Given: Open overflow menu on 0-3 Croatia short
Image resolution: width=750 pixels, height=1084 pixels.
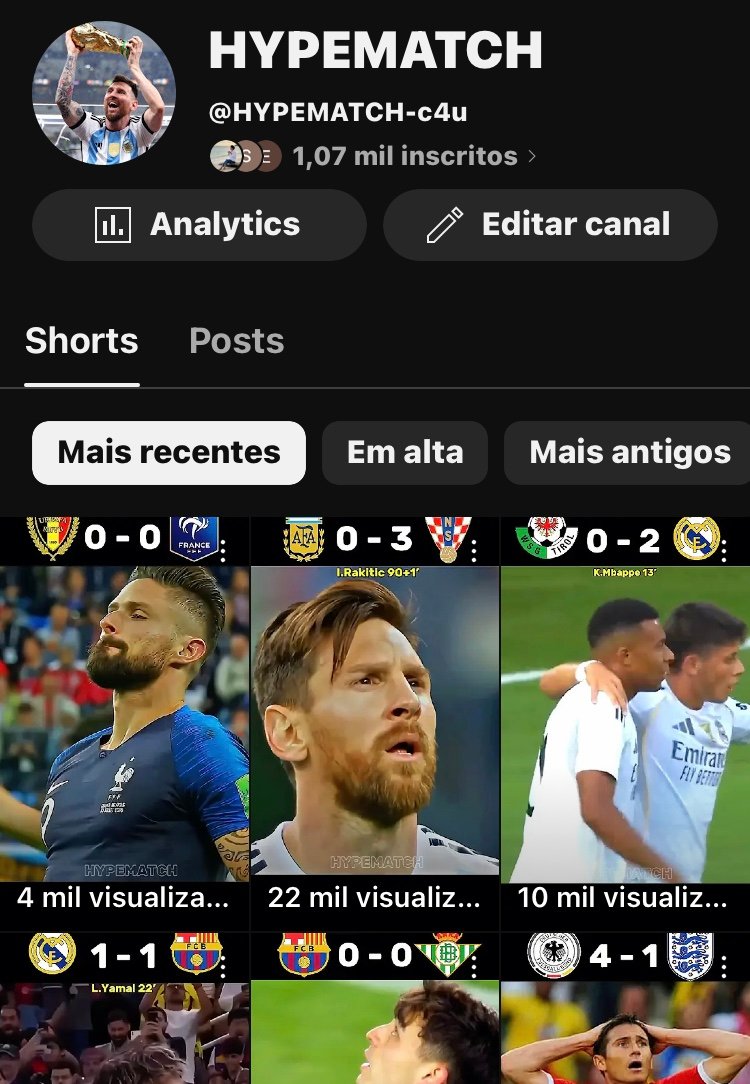Looking at the screenshot, I should (474, 550).
